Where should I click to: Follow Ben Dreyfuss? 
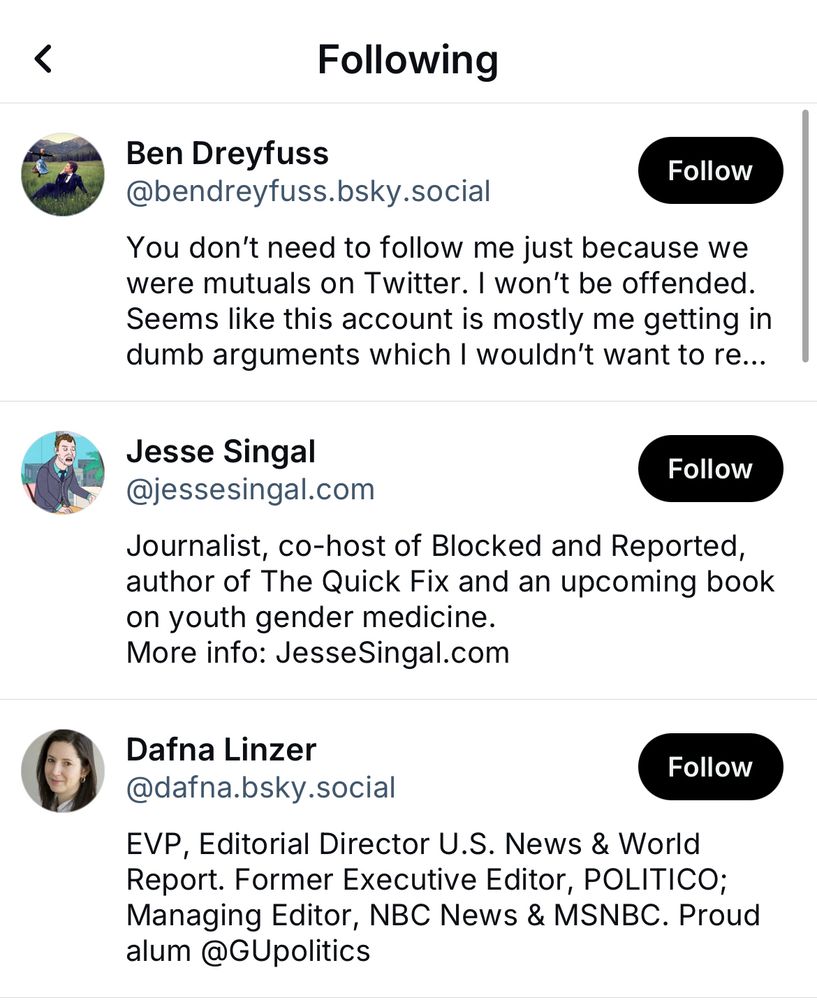(x=710, y=170)
